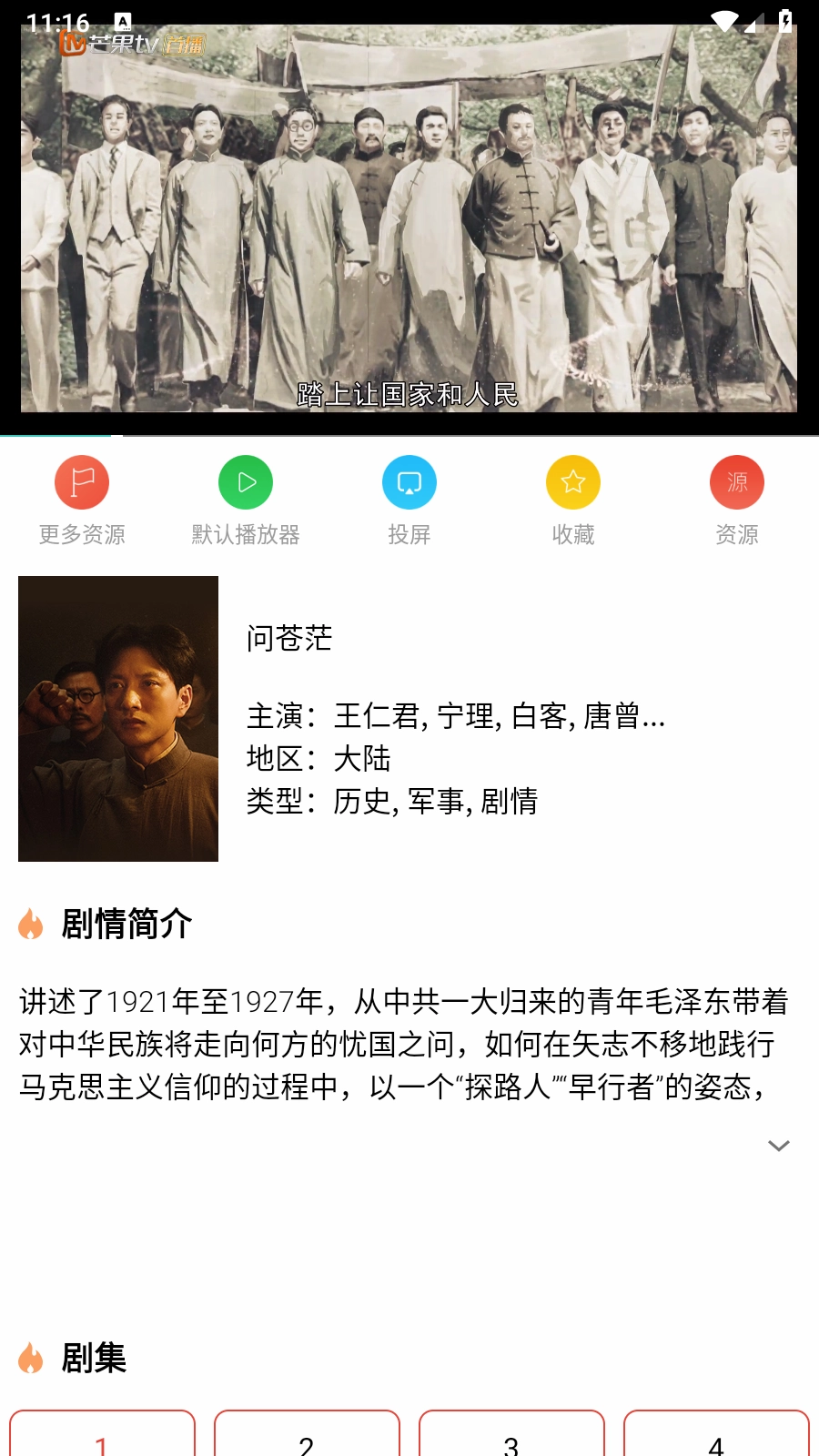This screenshot has height=1456, width=819.
Task: Expand the 剧情简介 synopsis text
Action: click(778, 1146)
